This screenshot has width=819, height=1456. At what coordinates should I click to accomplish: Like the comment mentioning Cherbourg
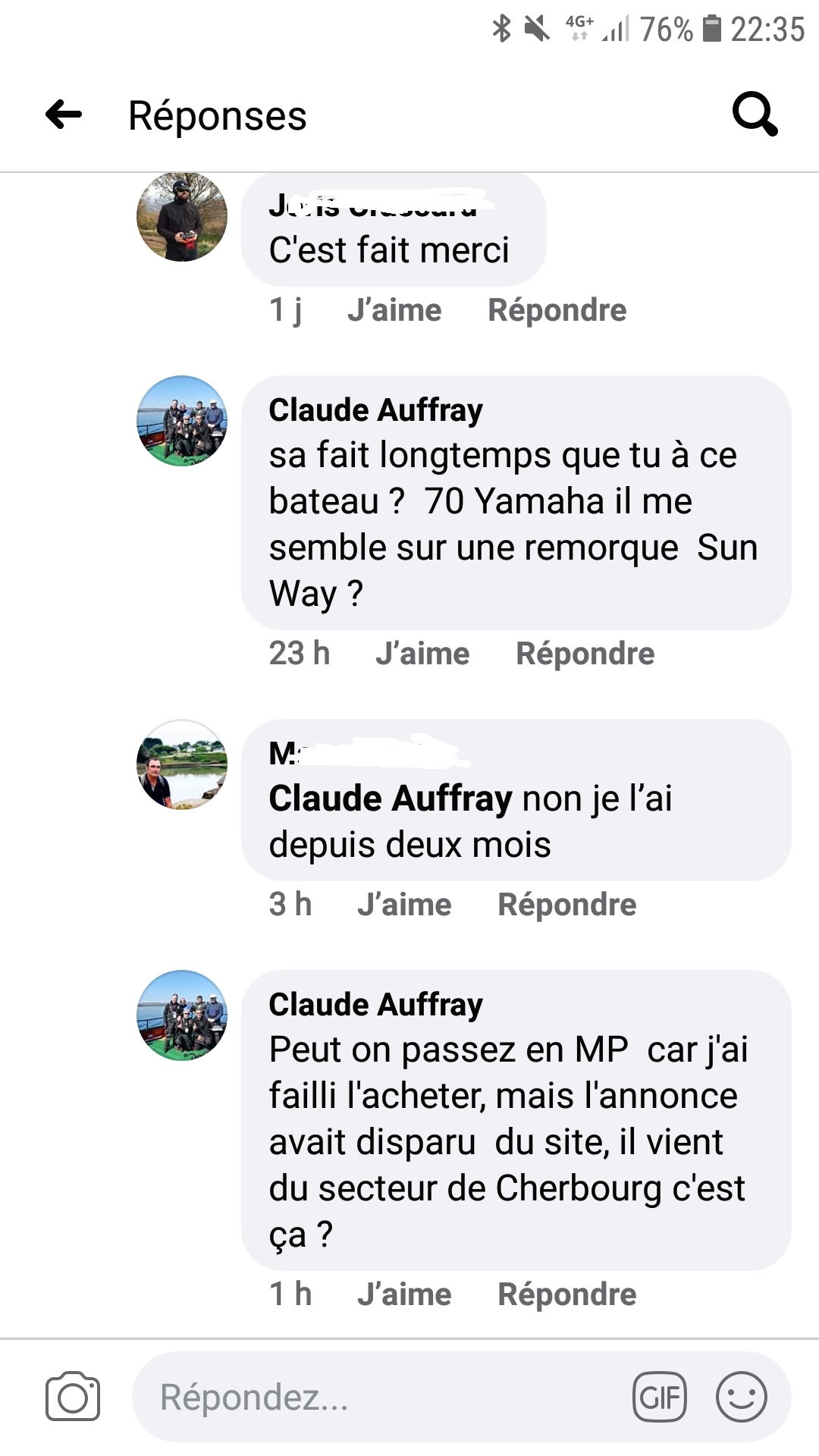(x=404, y=1294)
